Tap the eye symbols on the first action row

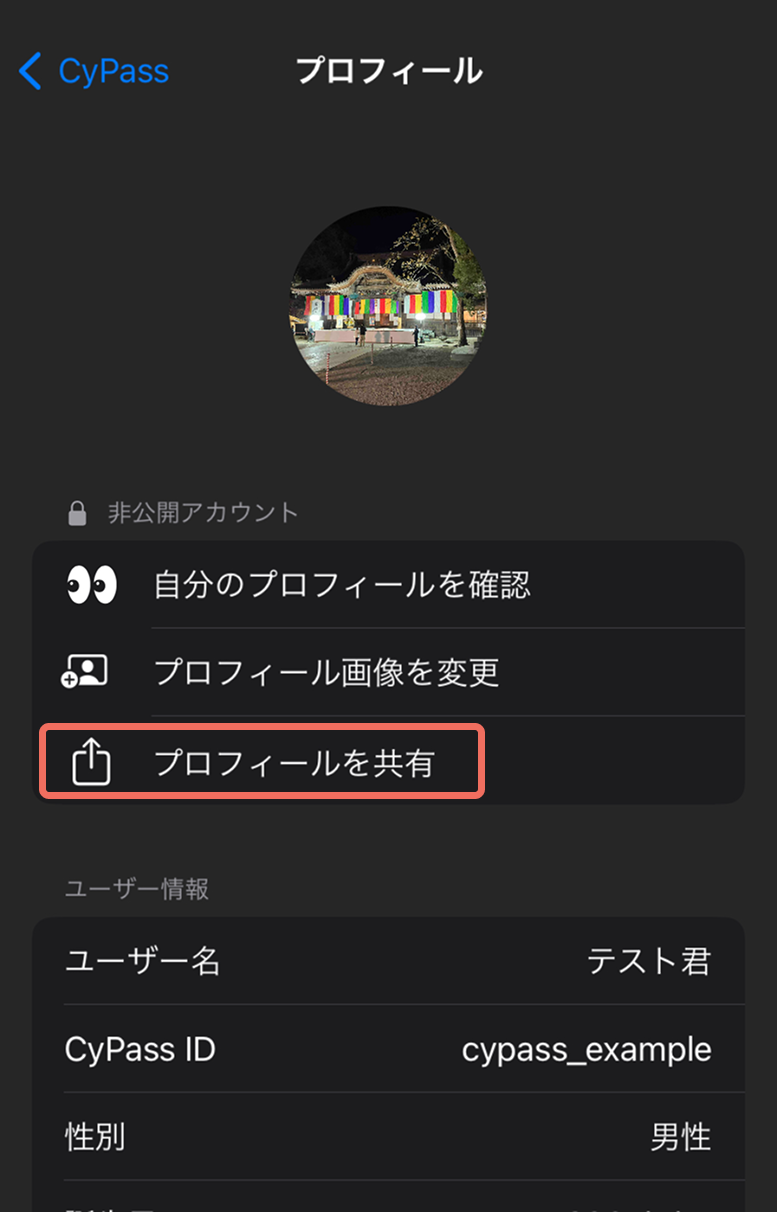pos(89,583)
